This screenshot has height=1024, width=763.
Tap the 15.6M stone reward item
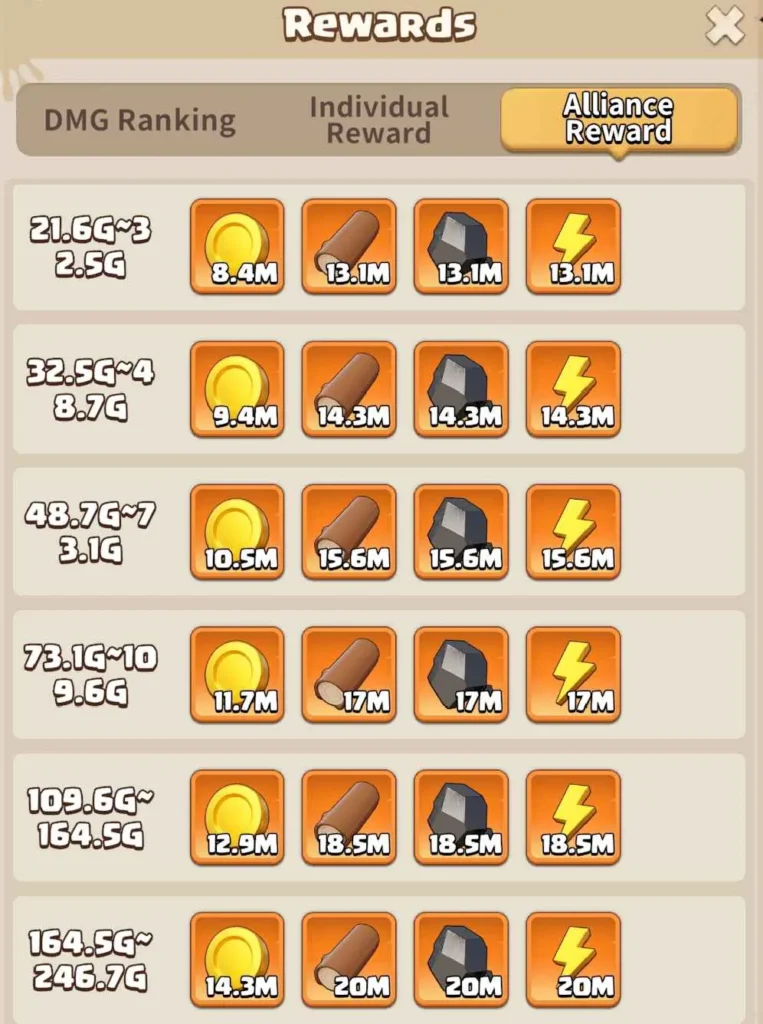point(461,532)
